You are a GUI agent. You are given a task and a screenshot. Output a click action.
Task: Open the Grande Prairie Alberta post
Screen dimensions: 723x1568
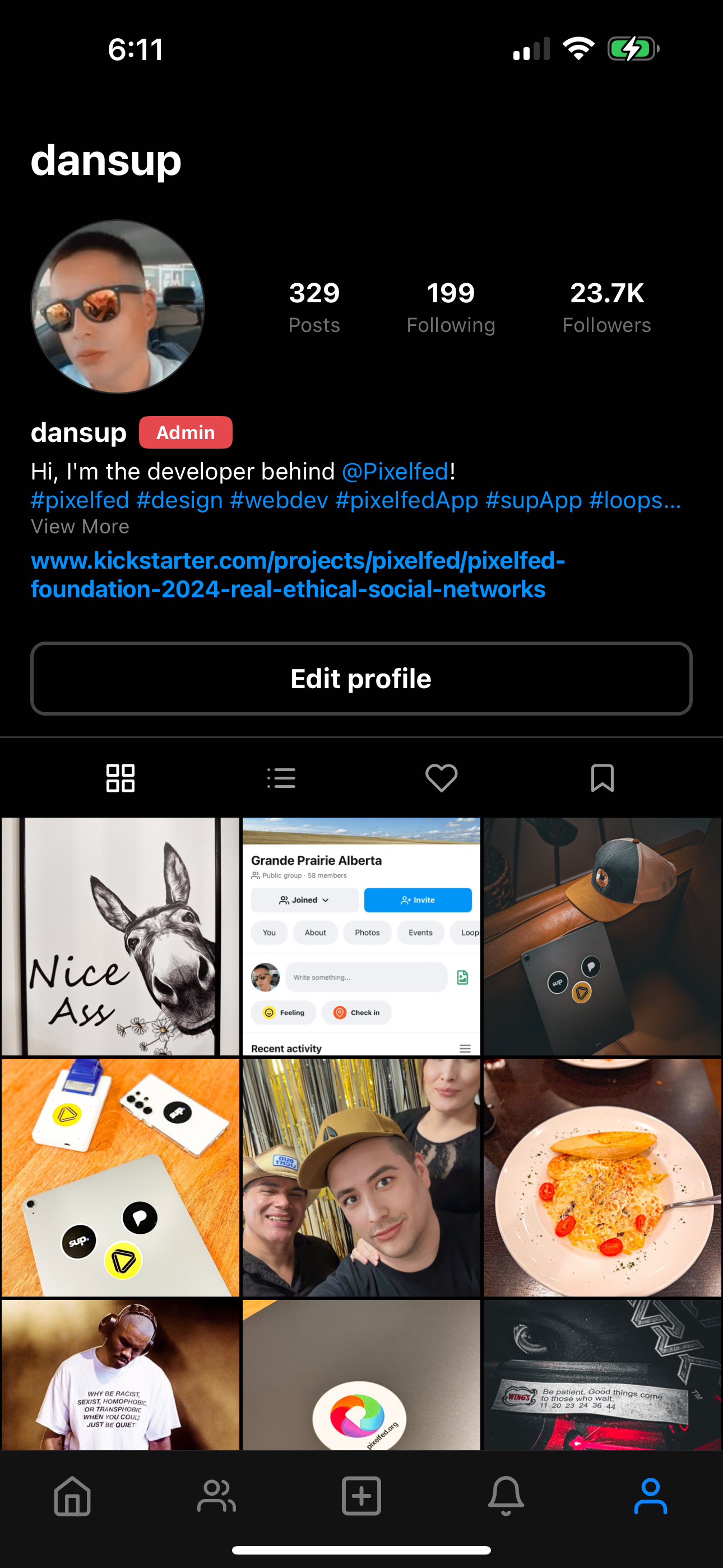(361, 936)
